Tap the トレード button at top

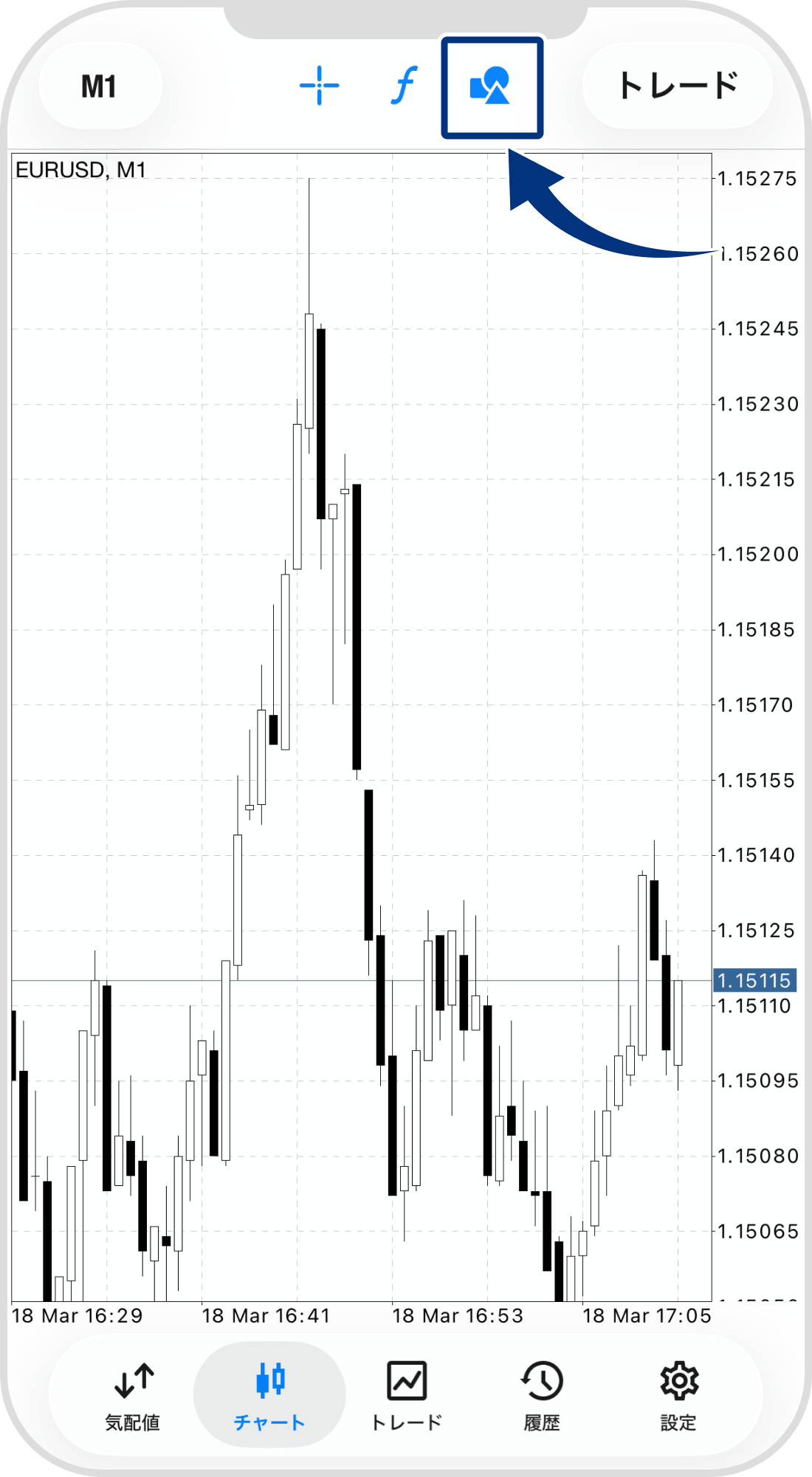(677, 86)
